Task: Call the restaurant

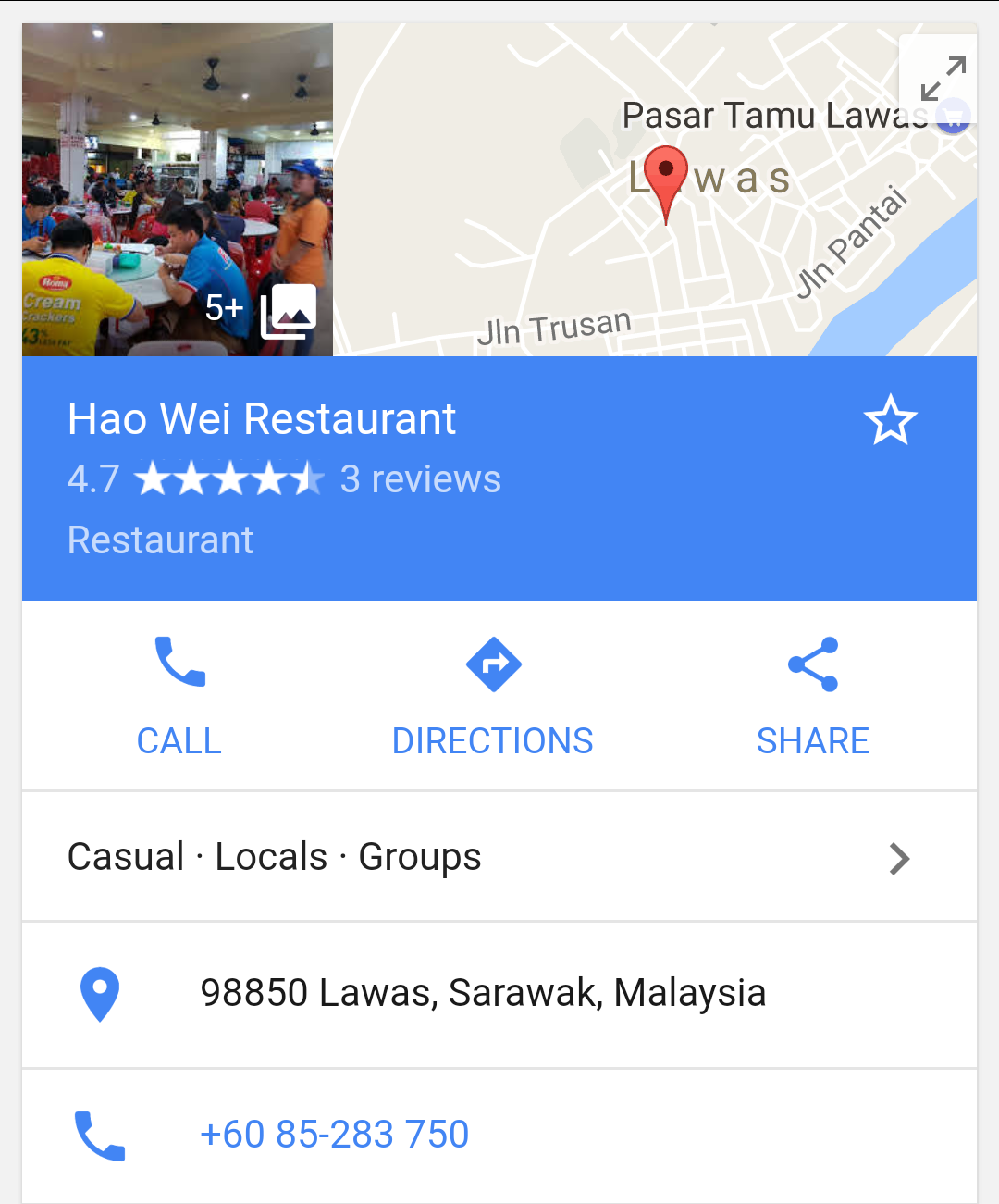Action: pos(179,696)
